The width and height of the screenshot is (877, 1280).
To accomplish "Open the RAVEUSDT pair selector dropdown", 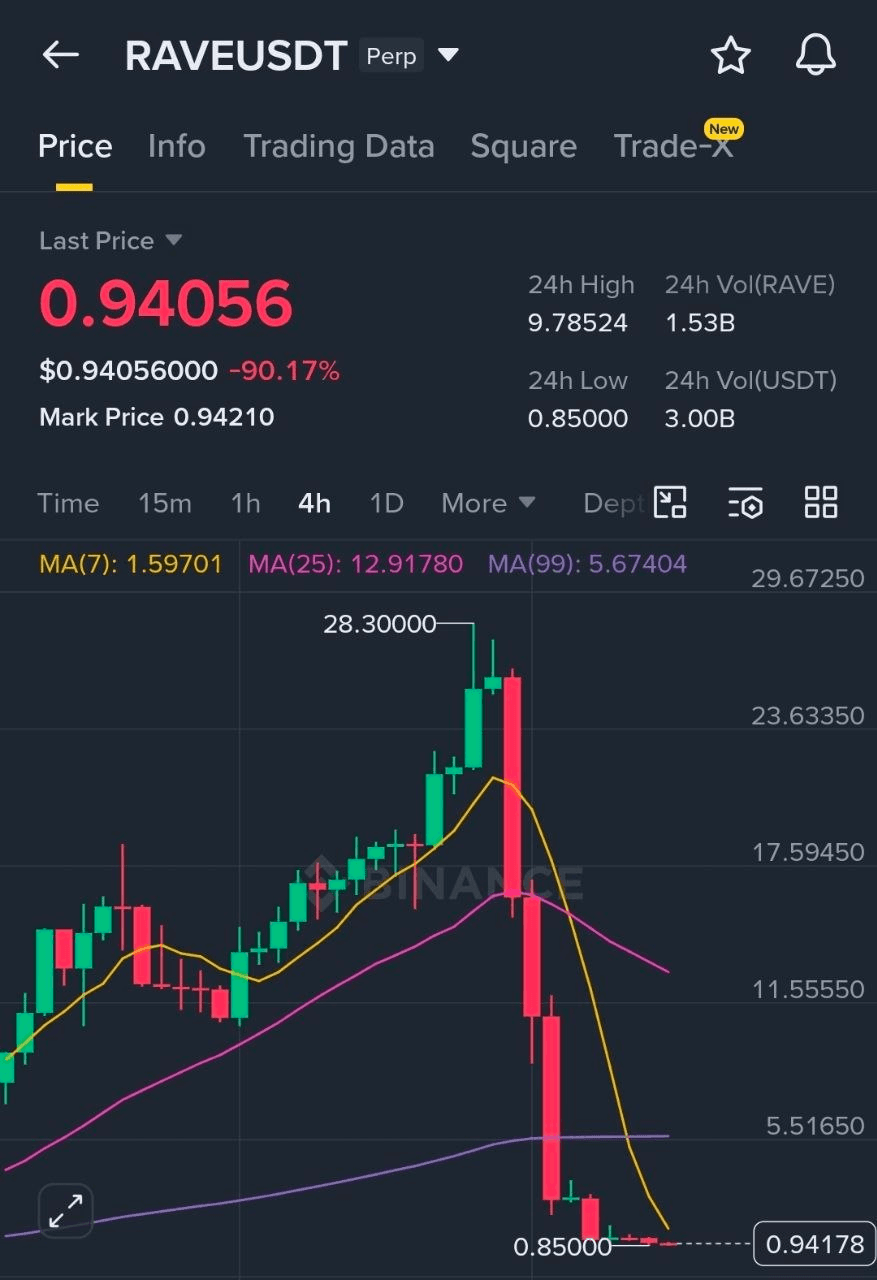I will coord(449,55).
